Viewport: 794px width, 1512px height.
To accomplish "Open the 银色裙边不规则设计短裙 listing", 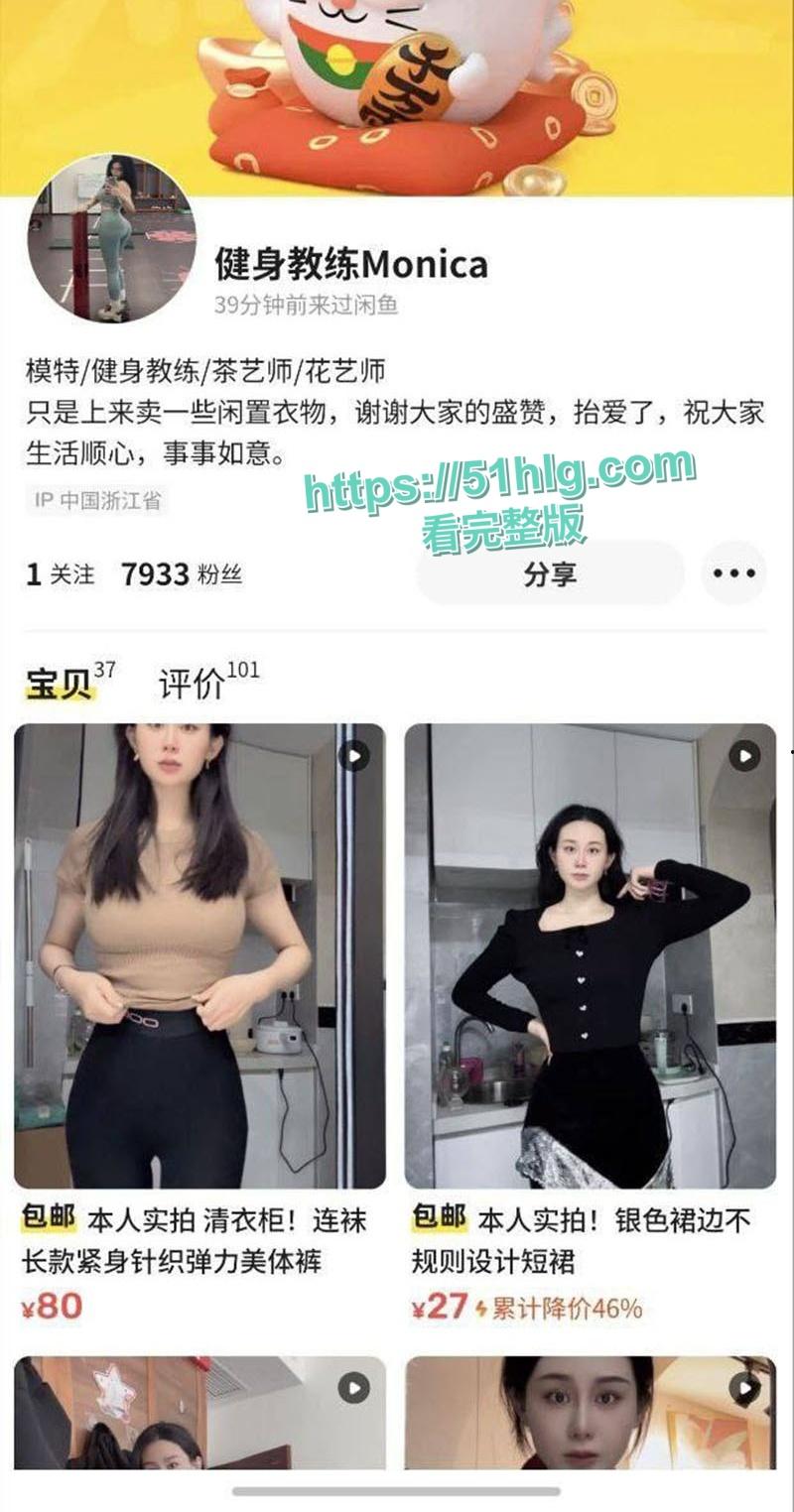I will [x=590, y=956].
